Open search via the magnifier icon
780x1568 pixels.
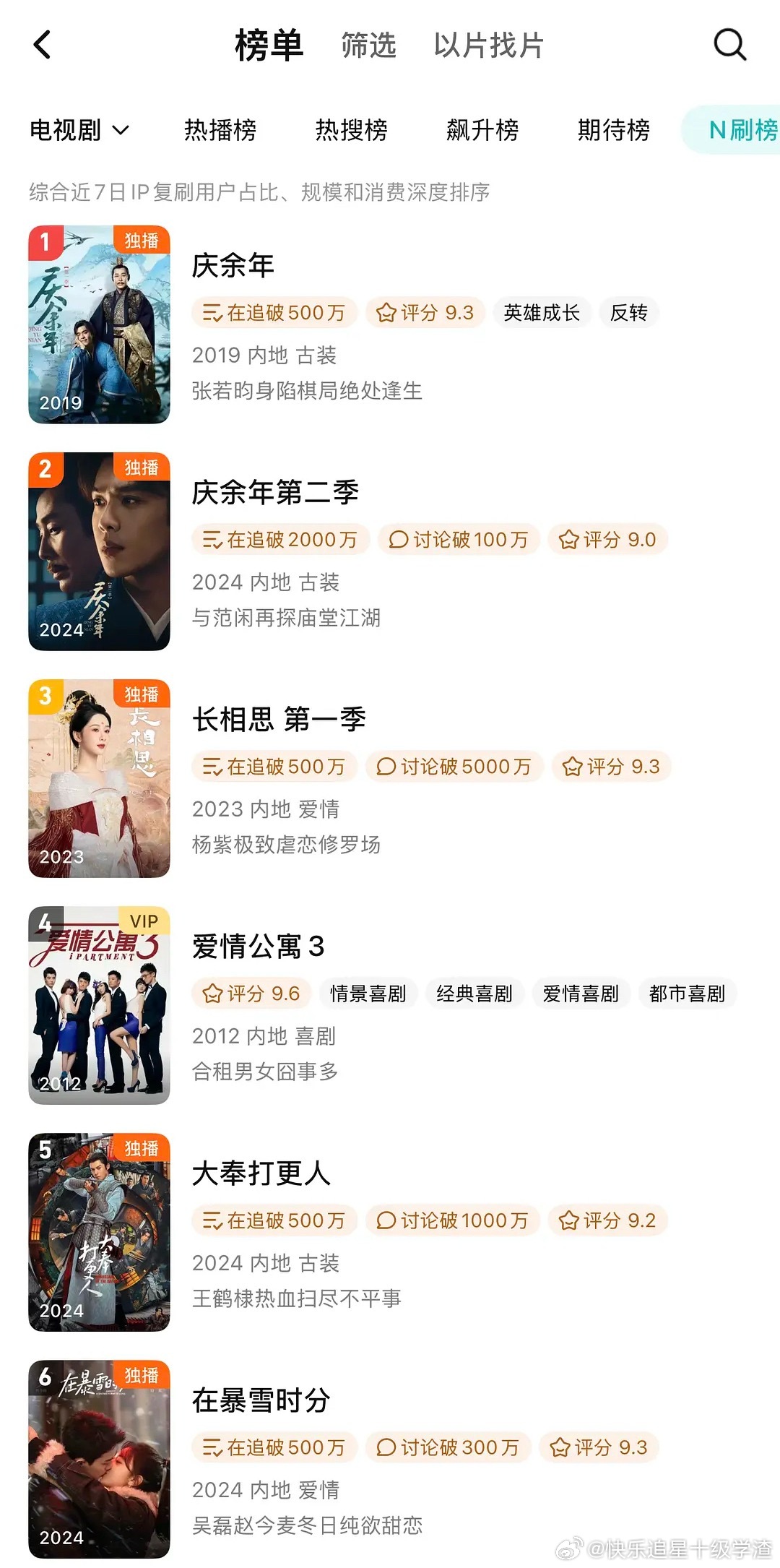(x=730, y=45)
